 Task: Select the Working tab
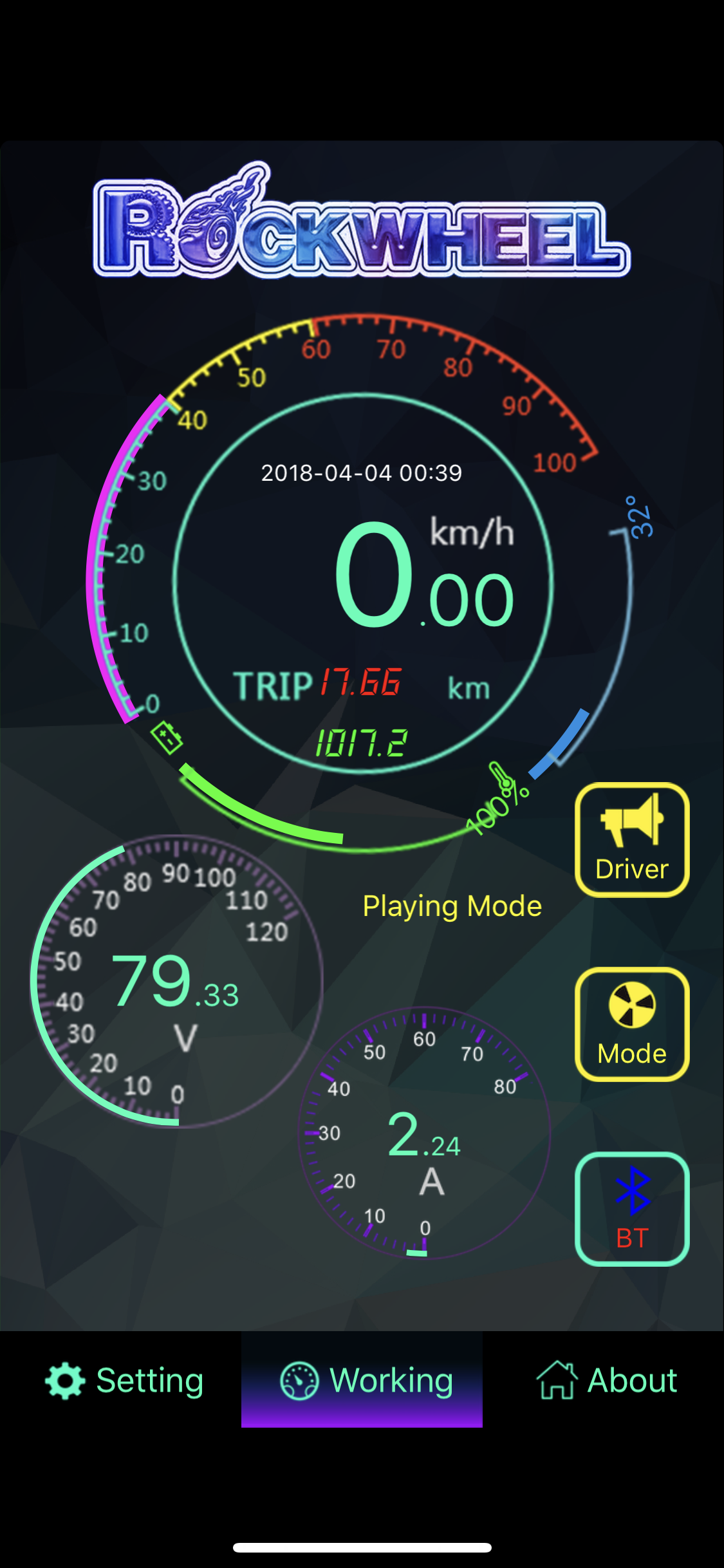(x=362, y=1380)
